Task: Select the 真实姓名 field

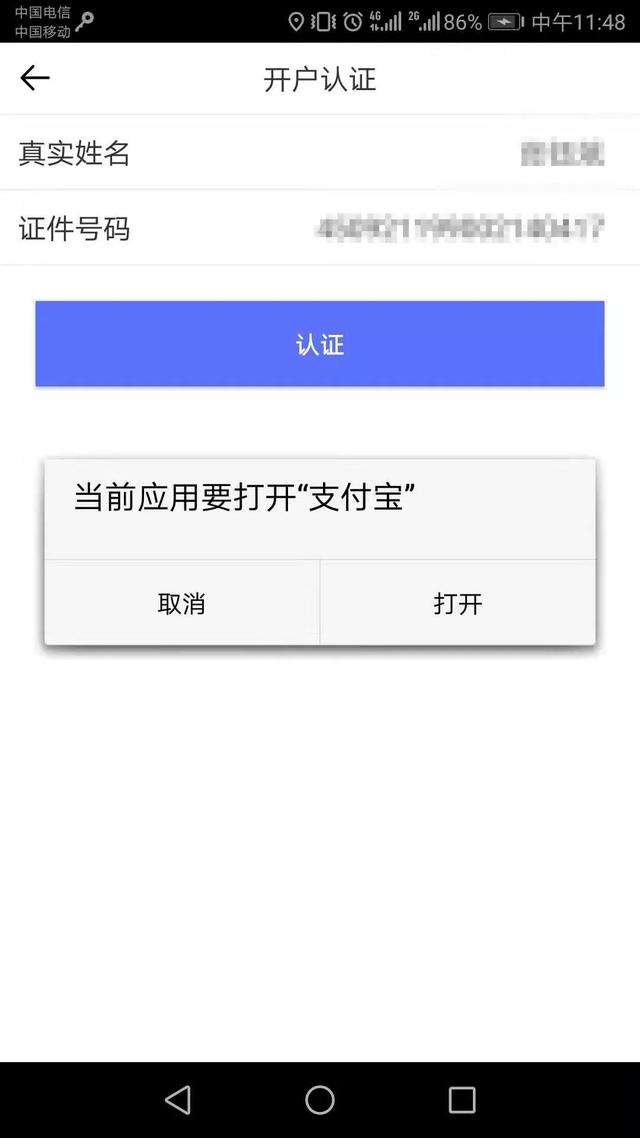Action: point(320,153)
